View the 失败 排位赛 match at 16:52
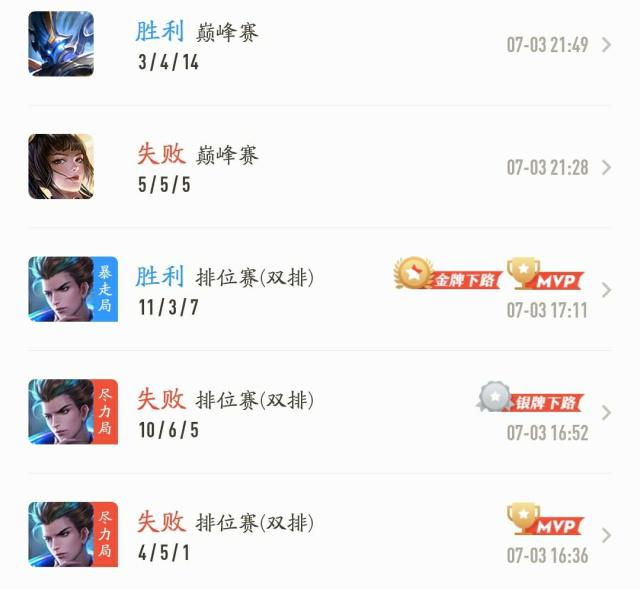This screenshot has width=640, height=589. click(320, 412)
